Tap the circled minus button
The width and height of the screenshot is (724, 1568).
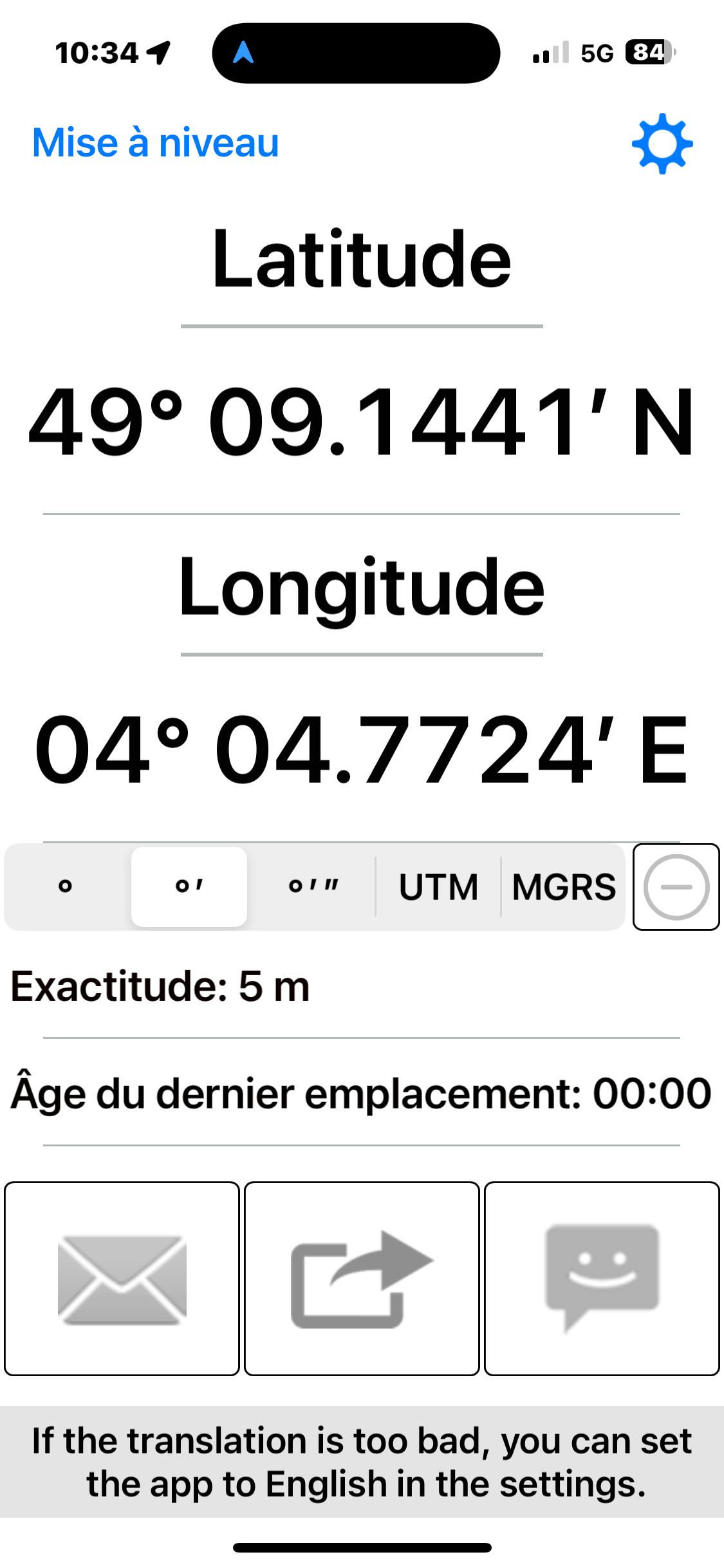[676, 886]
